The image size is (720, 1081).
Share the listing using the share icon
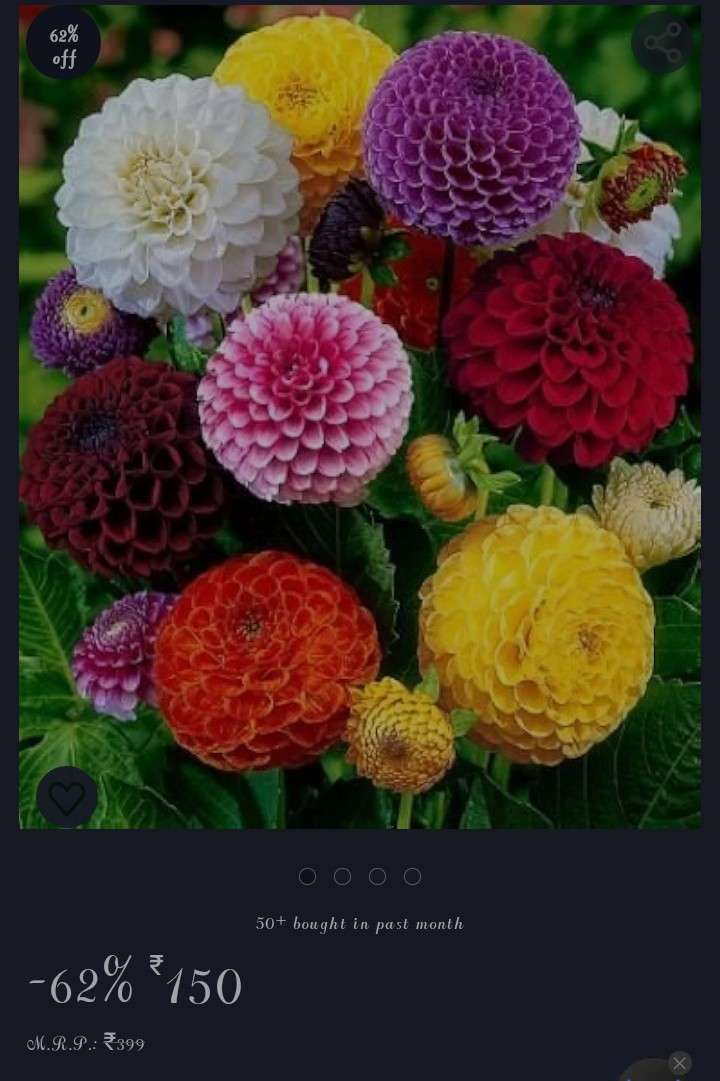click(x=662, y=42)
